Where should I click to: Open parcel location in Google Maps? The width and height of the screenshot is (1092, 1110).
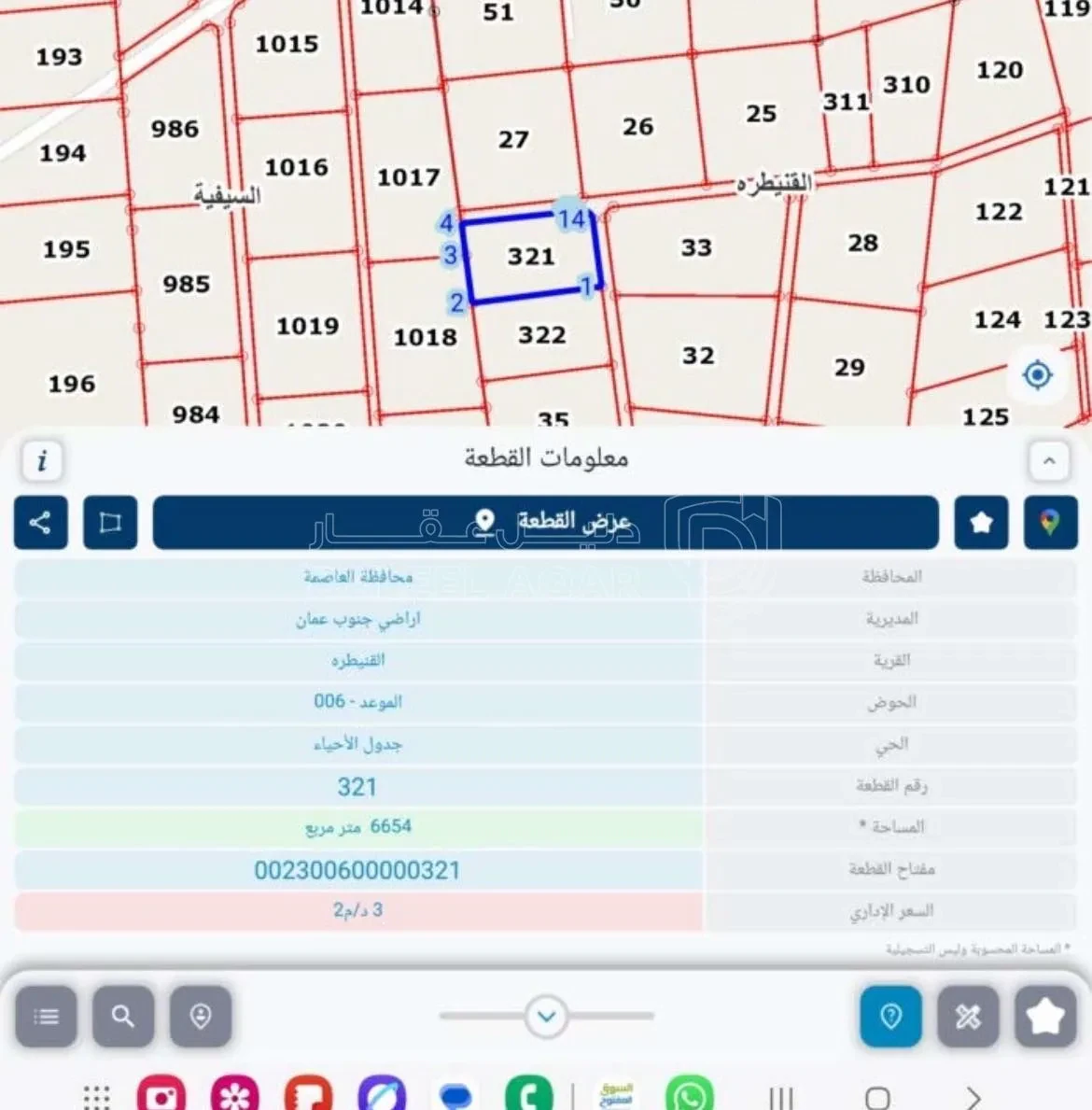(1050, 523)
